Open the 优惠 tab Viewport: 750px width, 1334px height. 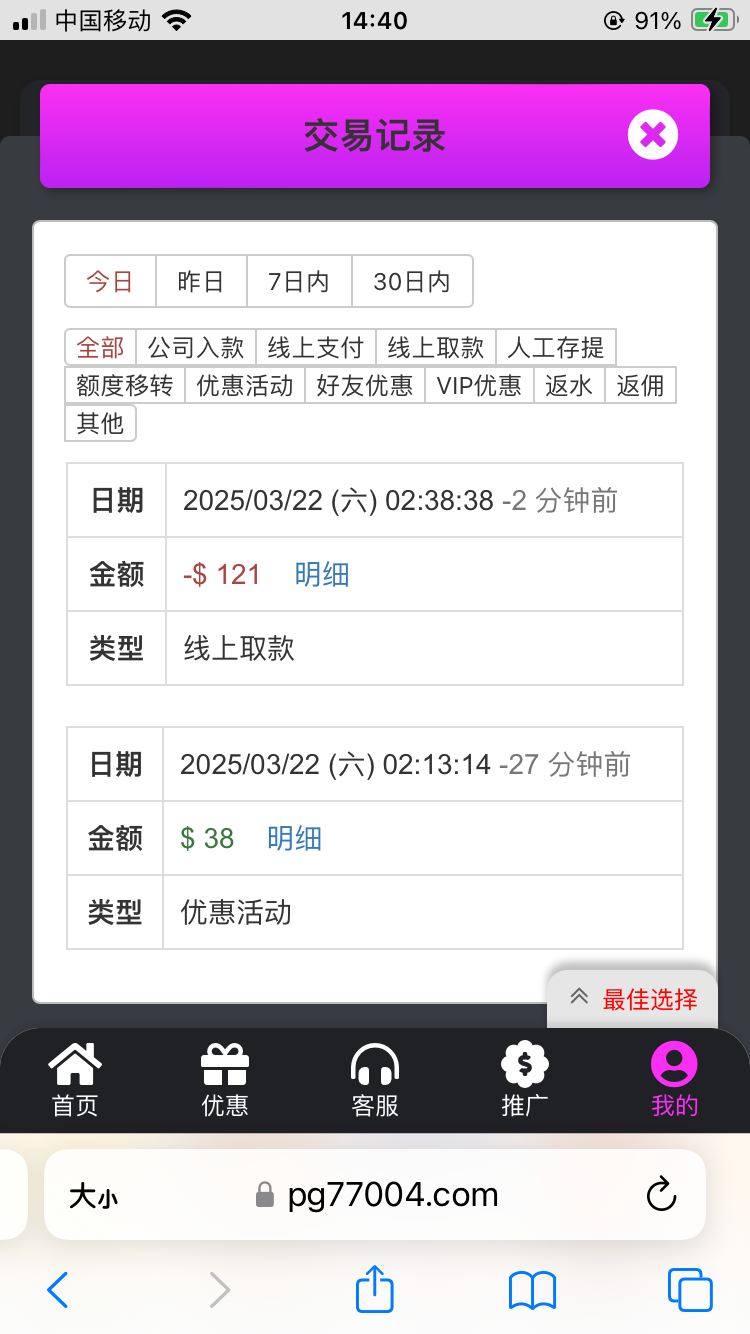225,1079
